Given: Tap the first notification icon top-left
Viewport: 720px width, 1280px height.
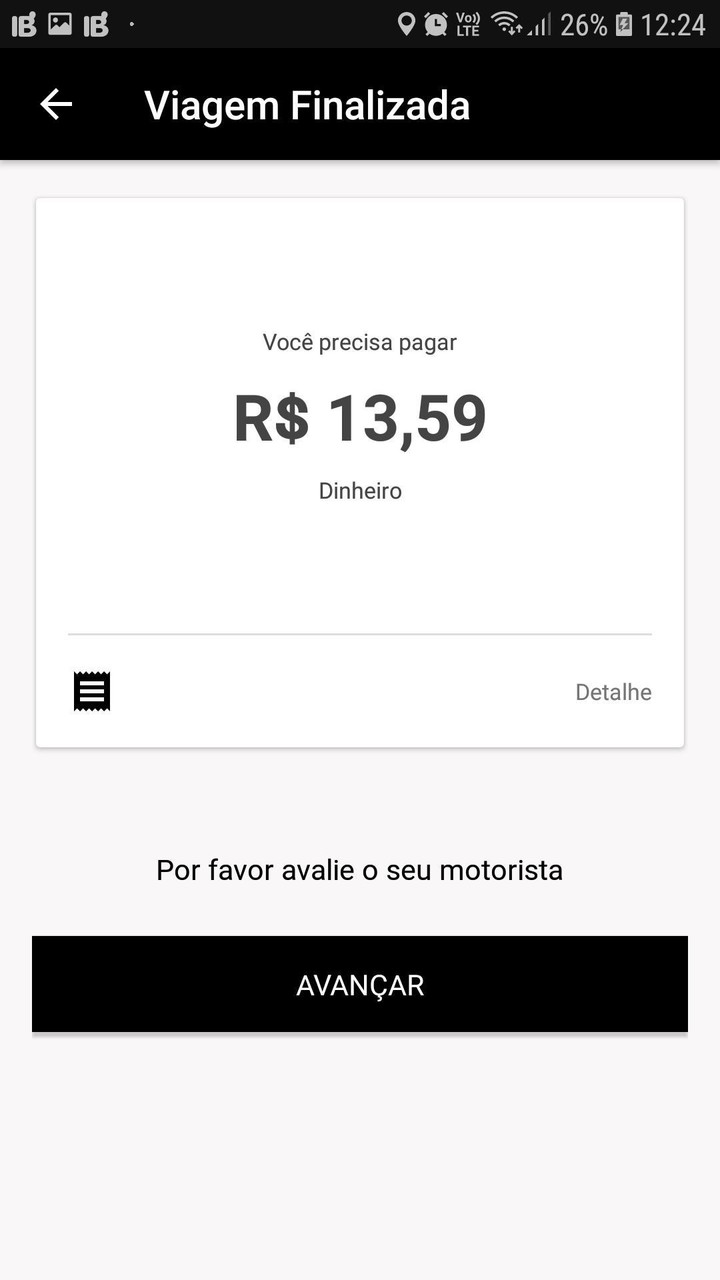Looking at the screenshot, I should [24, 24].
